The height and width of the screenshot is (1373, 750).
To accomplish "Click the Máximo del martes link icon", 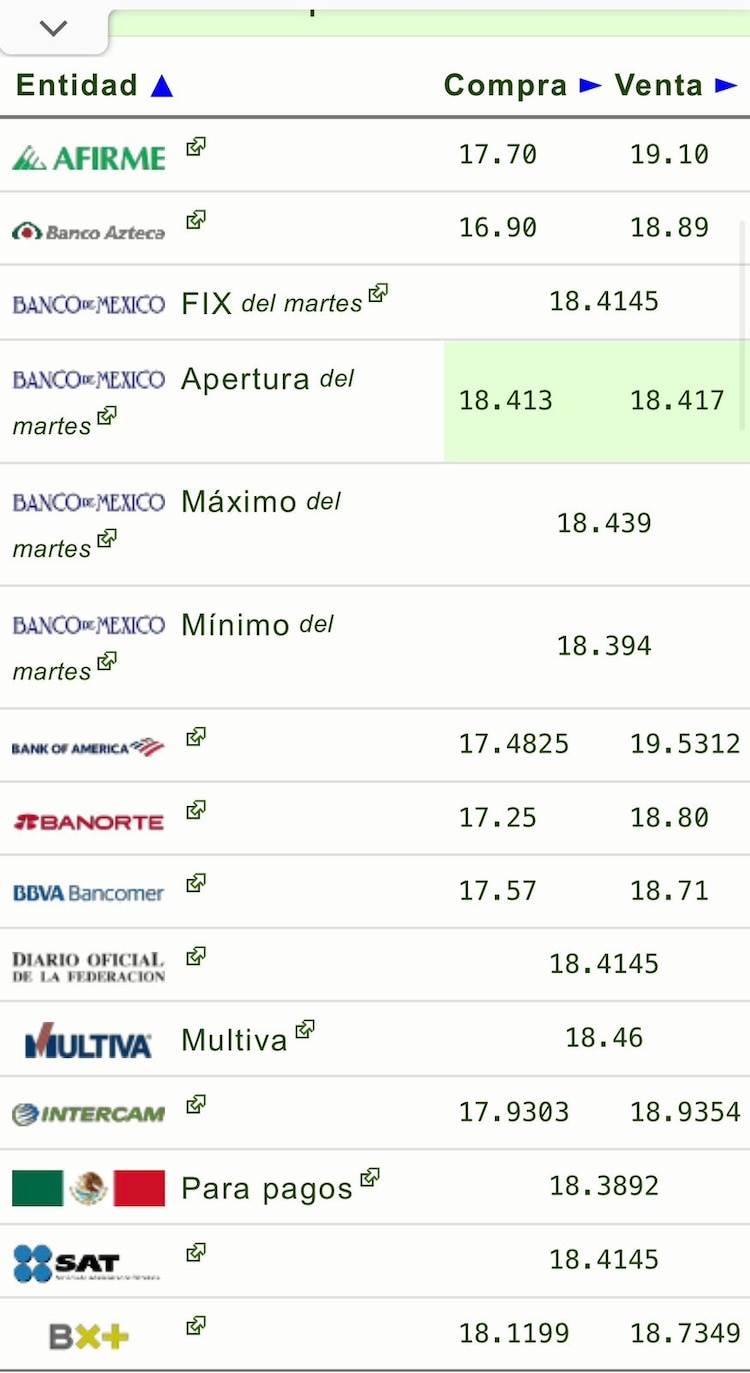I will 107,541.
